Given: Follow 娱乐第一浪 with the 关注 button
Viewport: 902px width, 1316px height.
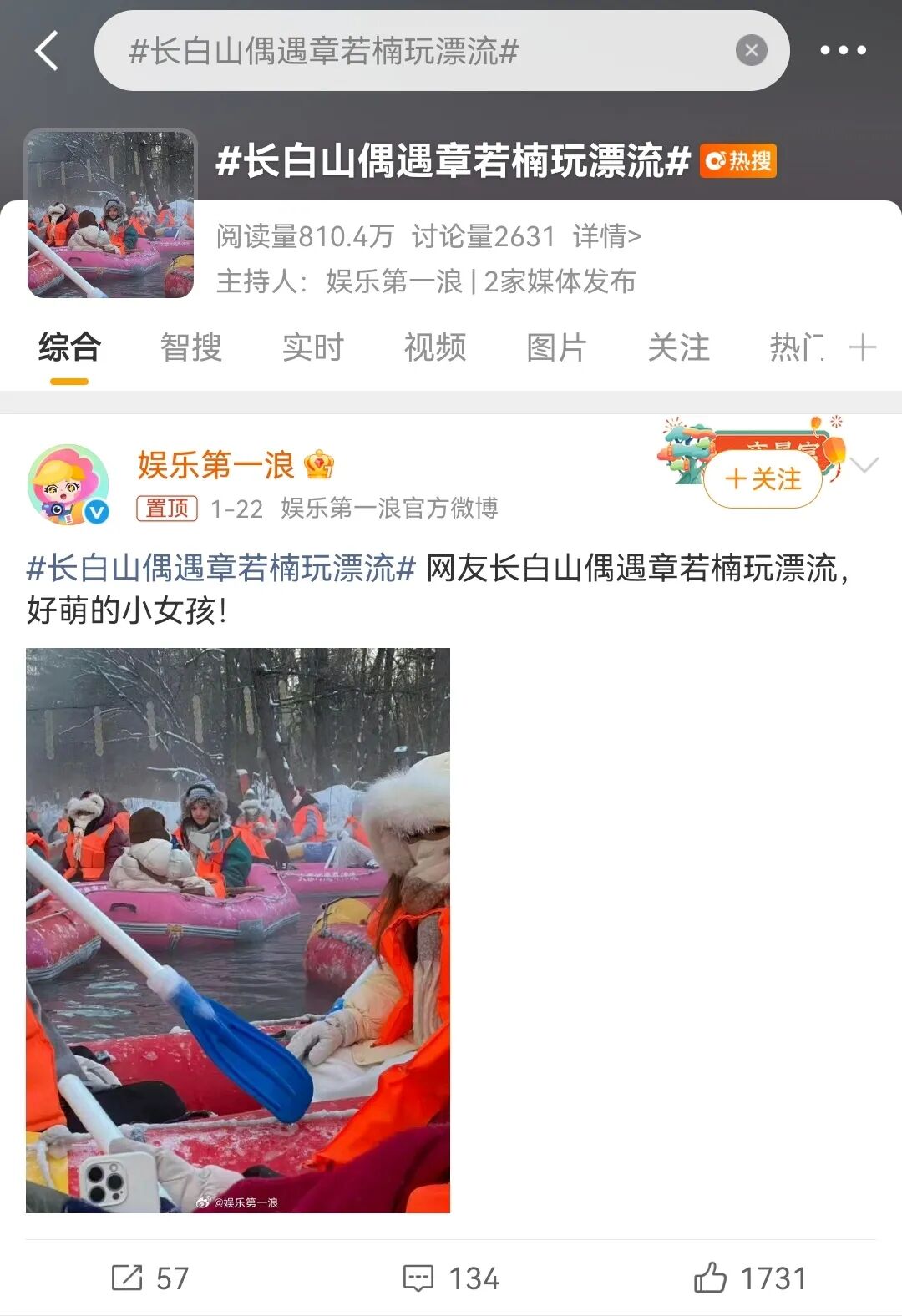Looking at the screenshot, I should point(763,479).
